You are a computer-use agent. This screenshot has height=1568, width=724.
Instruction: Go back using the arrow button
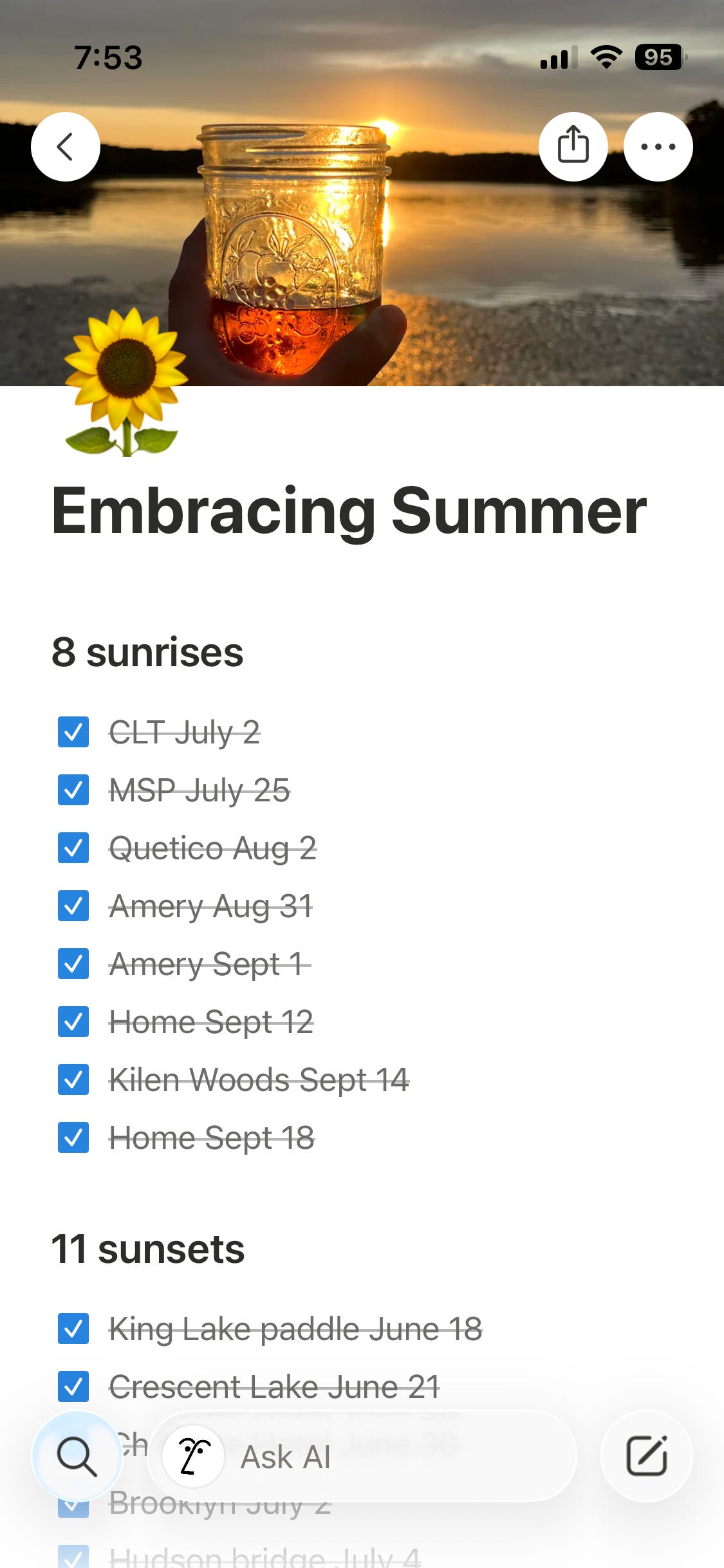tap(66, 147)
